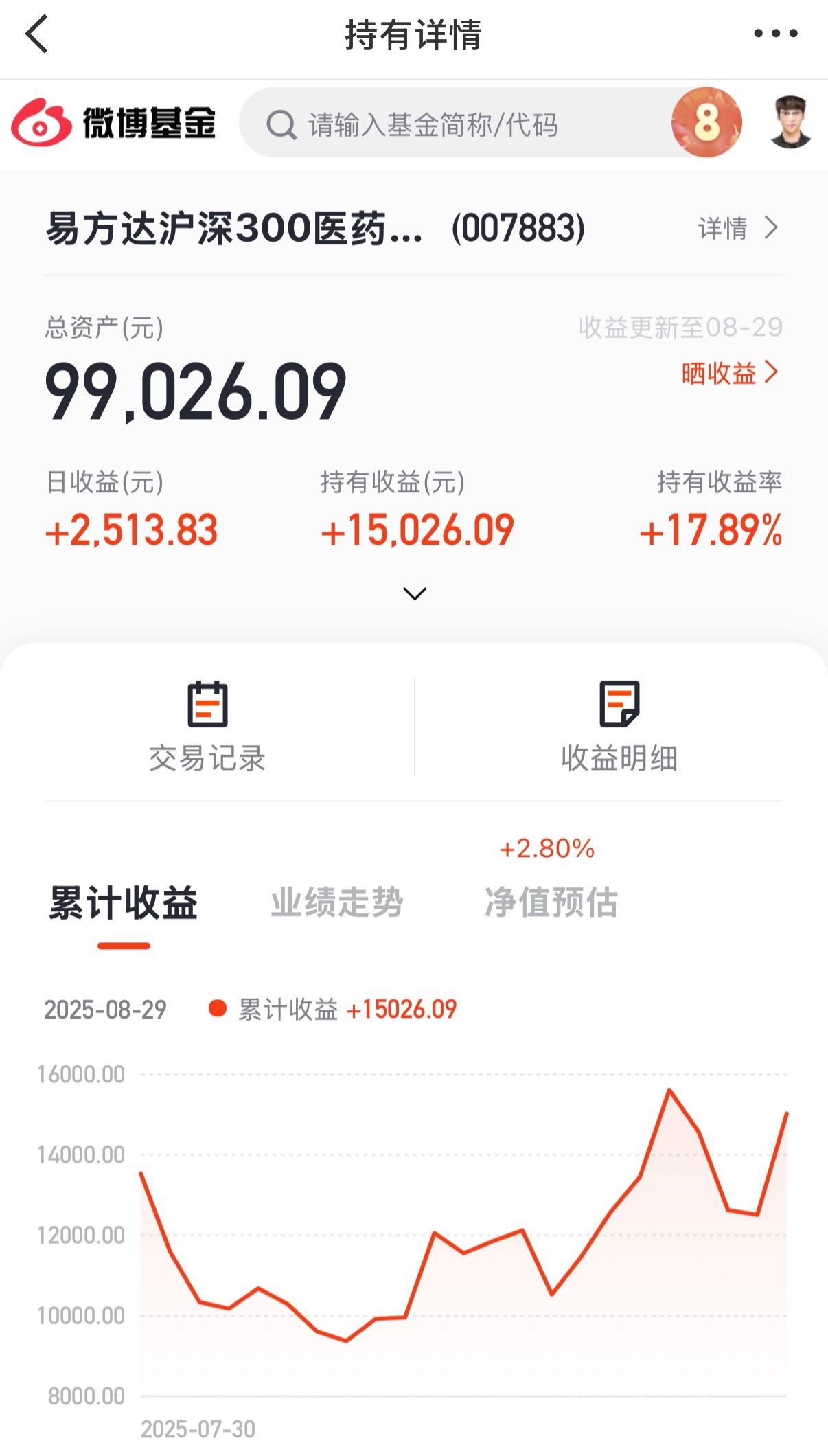Screen dimensions: 828x1456
Task: Tap the red 8 badge icon
Action: click(x=706, y=122)
